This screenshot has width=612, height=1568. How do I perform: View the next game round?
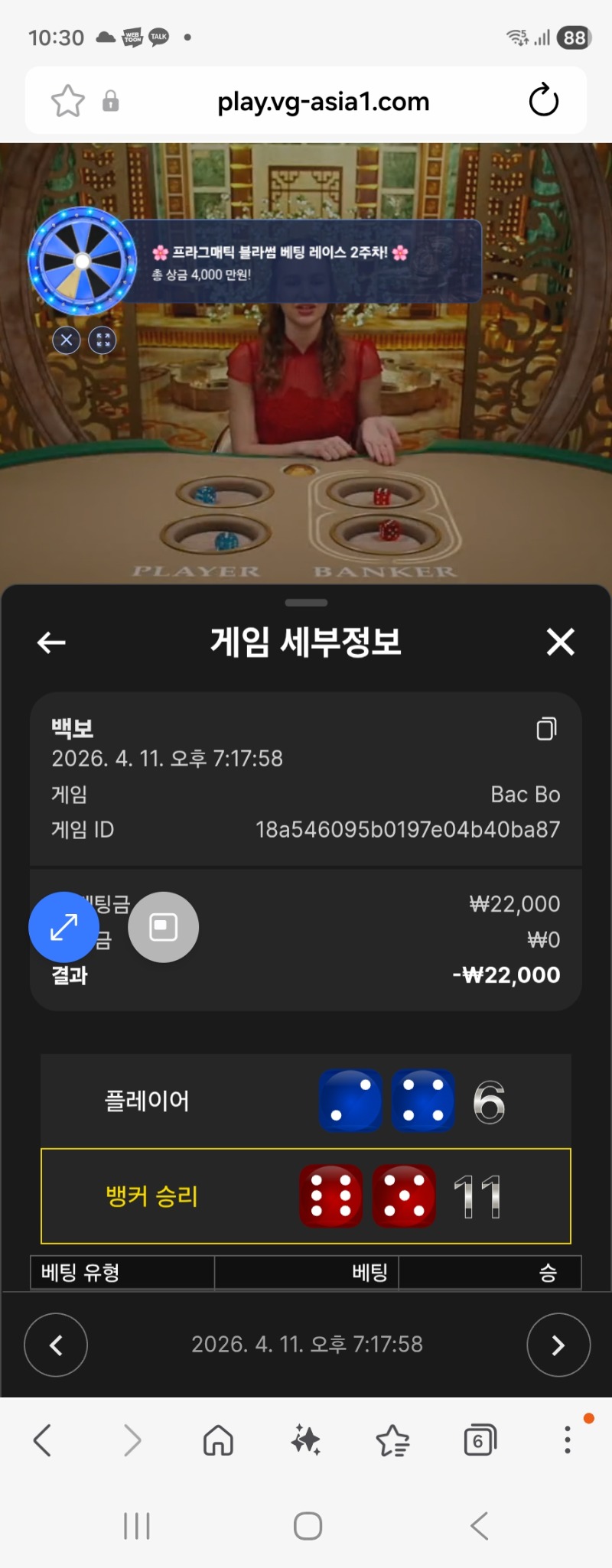(x=558, y=1345)
